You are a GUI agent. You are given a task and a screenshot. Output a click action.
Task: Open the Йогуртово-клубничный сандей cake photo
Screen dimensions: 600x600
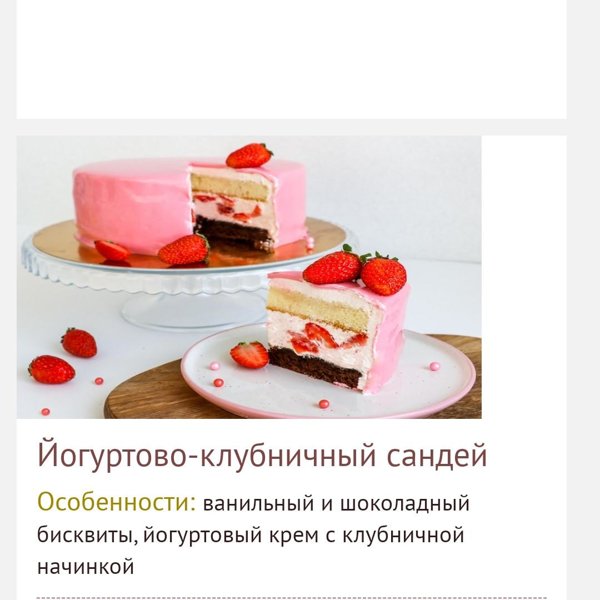pos(249,277)
